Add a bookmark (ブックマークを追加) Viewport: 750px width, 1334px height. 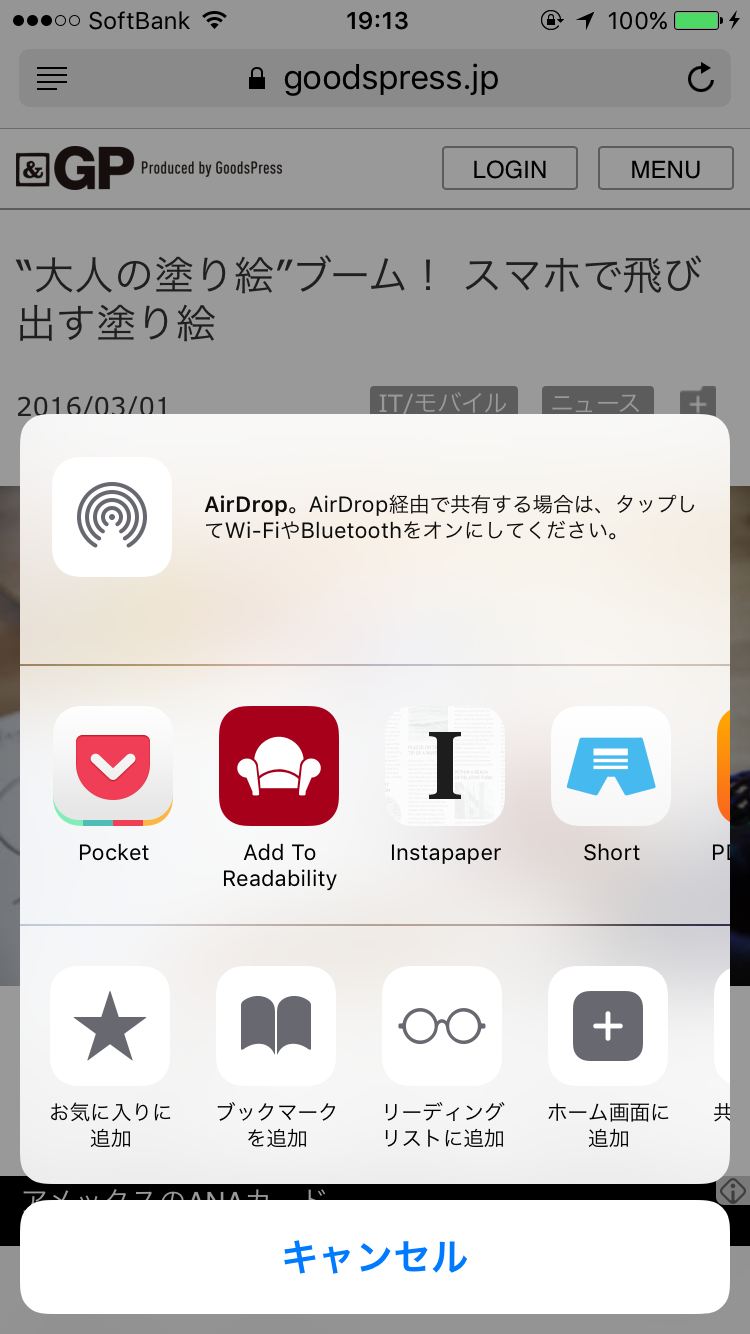click(x=276, y=1026)
